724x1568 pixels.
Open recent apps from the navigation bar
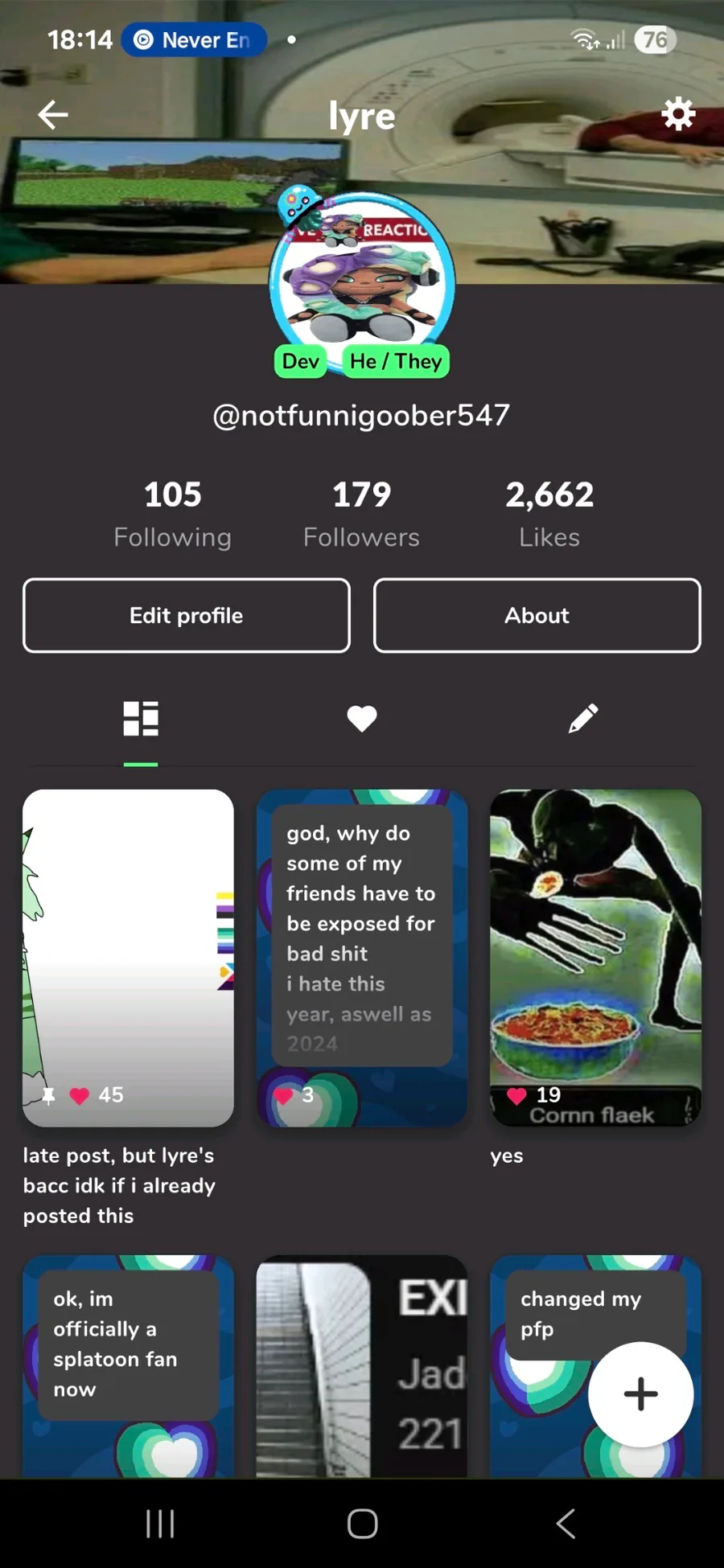coord(160,1523)
